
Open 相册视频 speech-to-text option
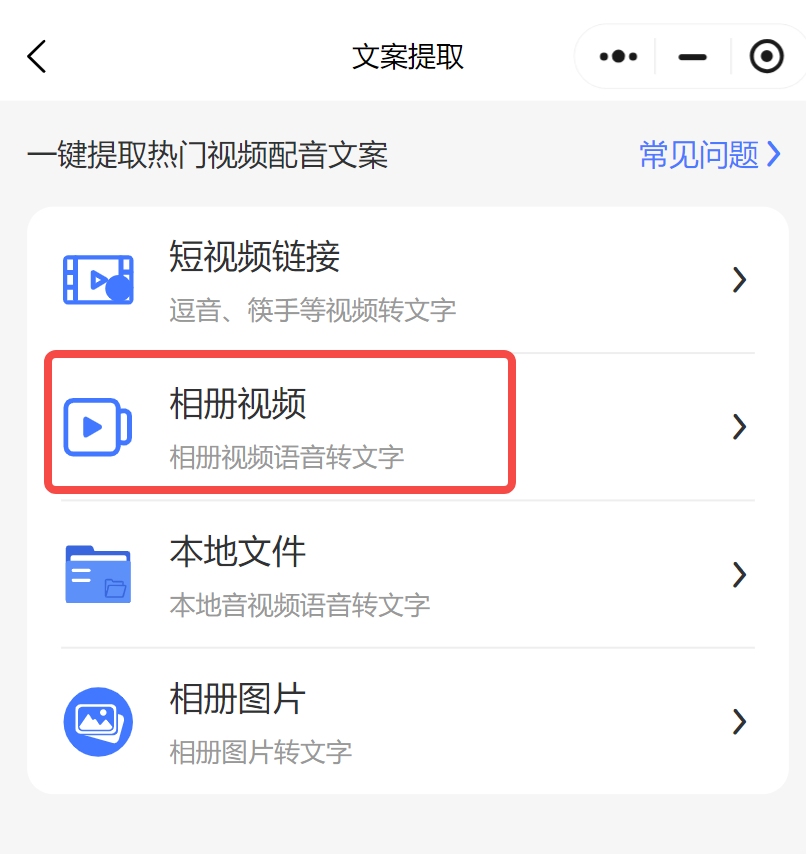[x=407, y=427]
